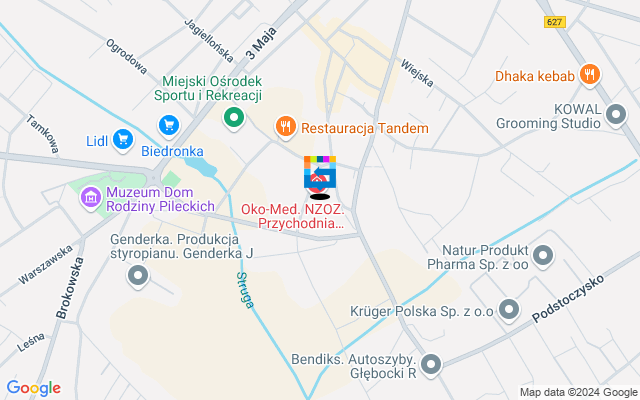Tap the Natur Produkt Pharma marker

point(544,254)
